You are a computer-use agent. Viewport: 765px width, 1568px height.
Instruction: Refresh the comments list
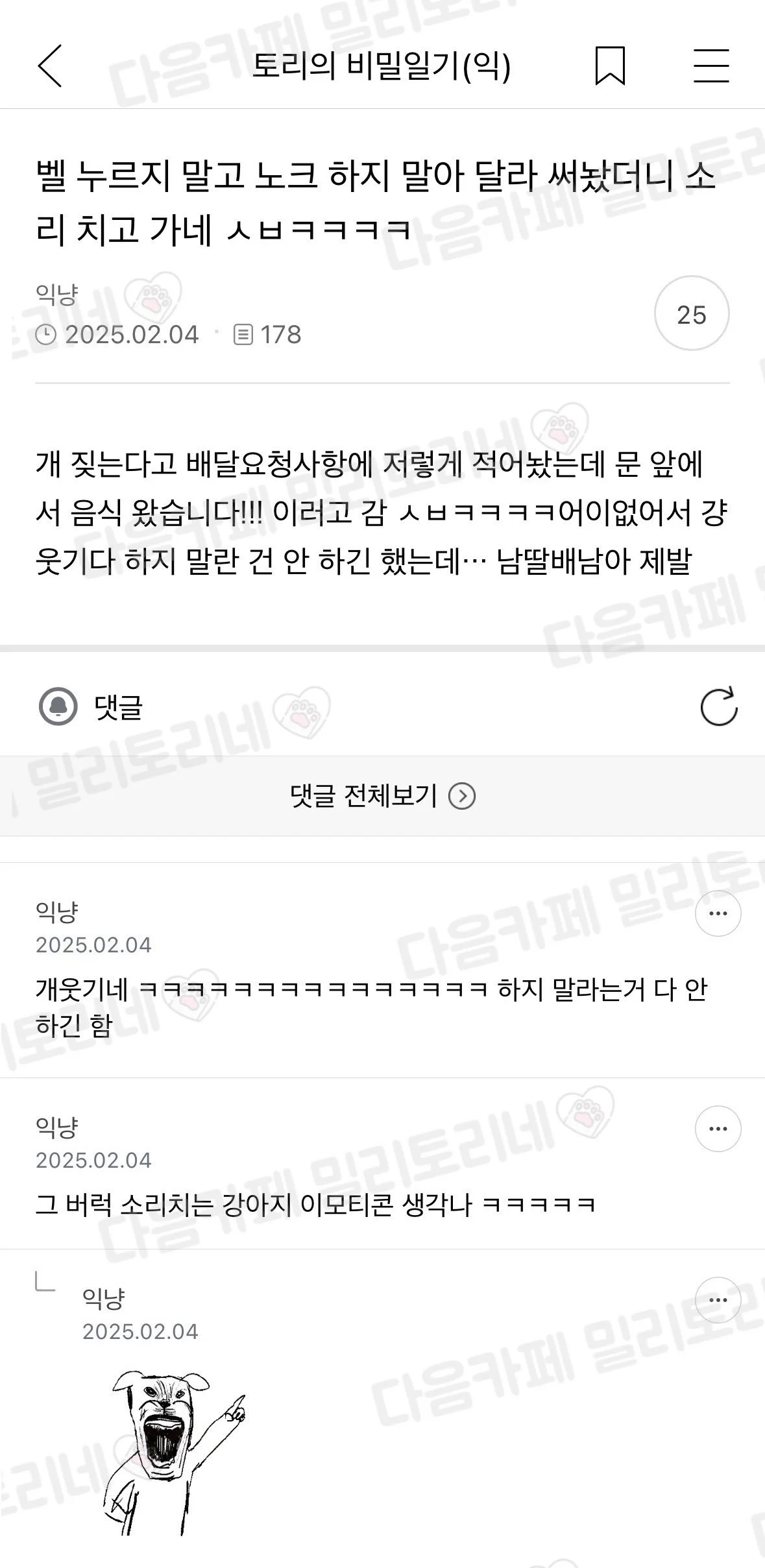(719, 706)
